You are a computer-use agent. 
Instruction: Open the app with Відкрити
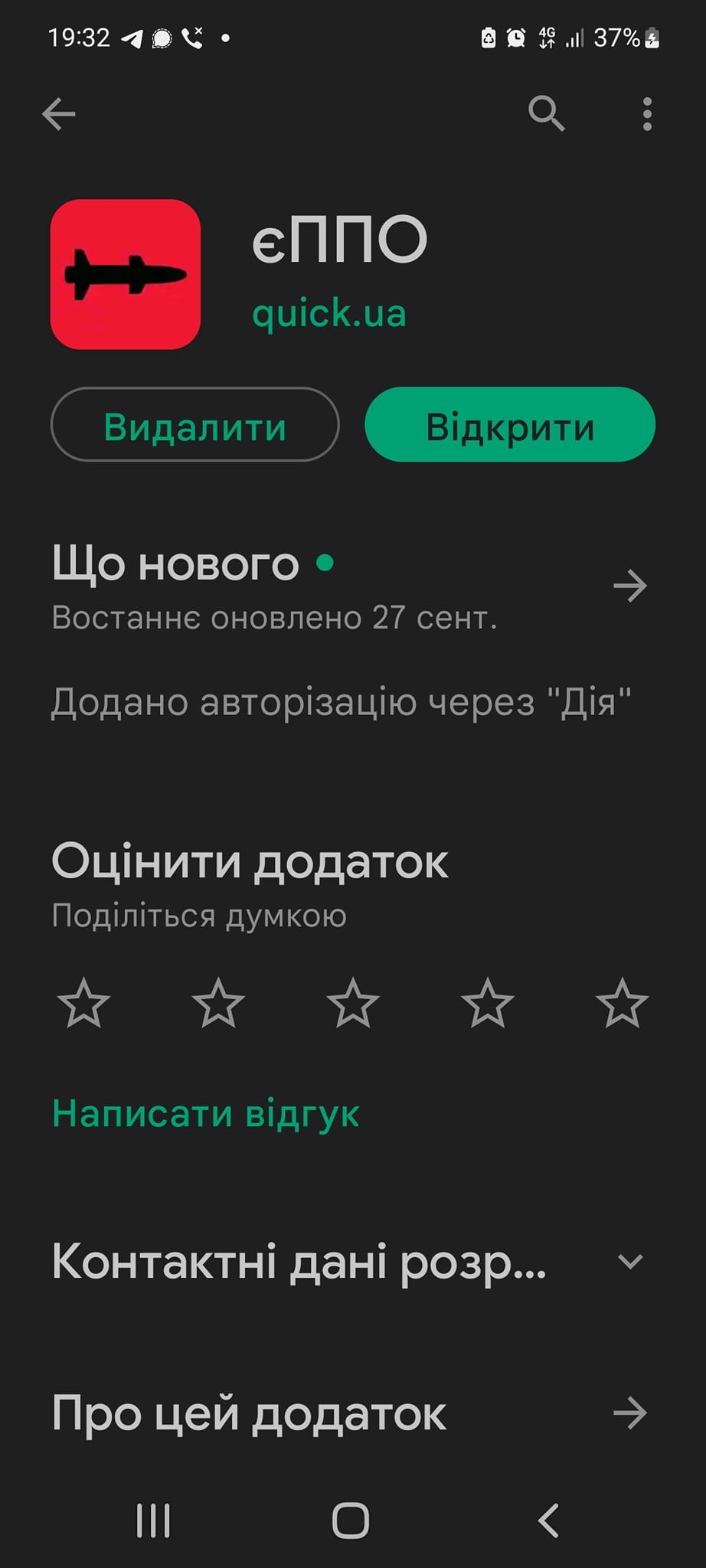[x=510, y=425]
